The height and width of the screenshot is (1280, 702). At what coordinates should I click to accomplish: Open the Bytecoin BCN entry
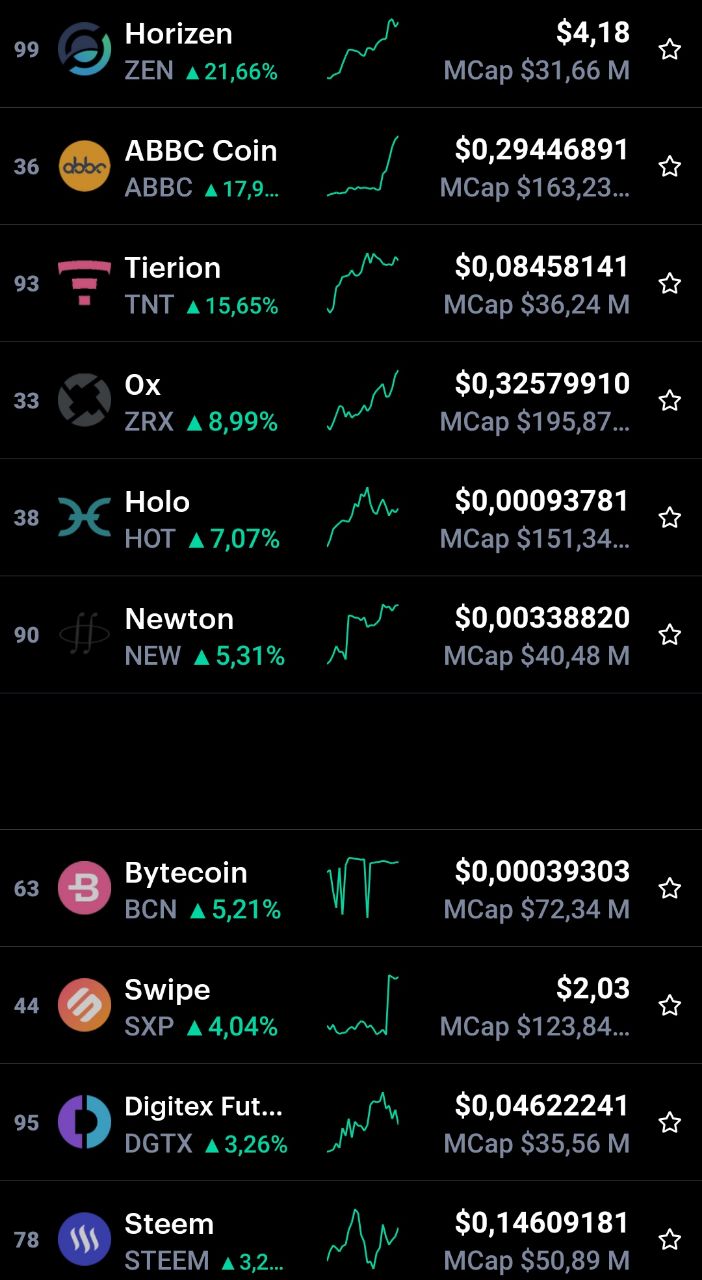351,888
